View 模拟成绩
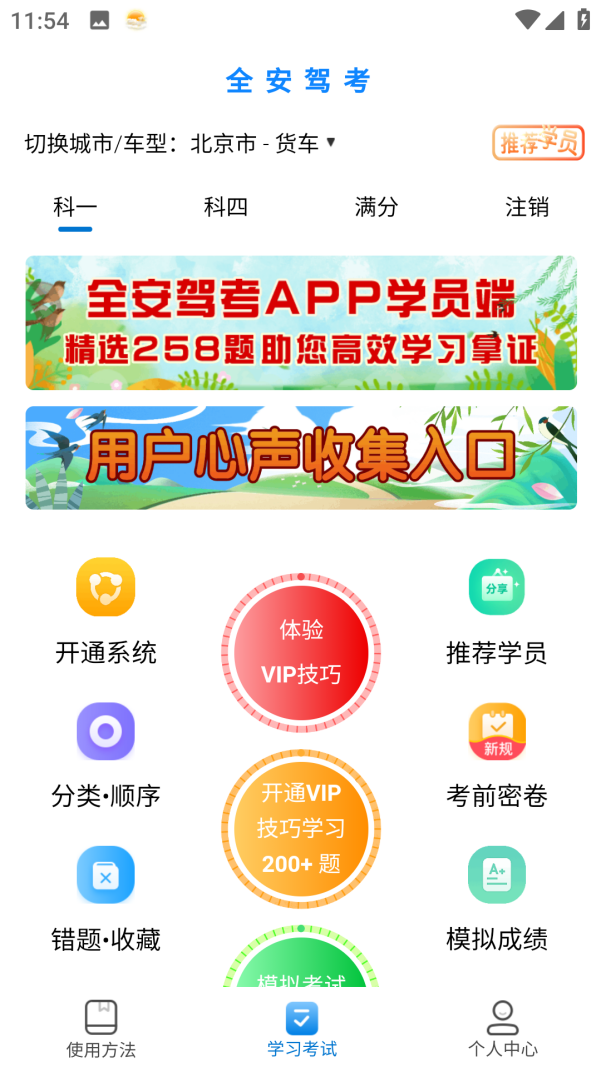This screenshot has height=1067, width=600. pyautogui.click(x=496, y=896)
